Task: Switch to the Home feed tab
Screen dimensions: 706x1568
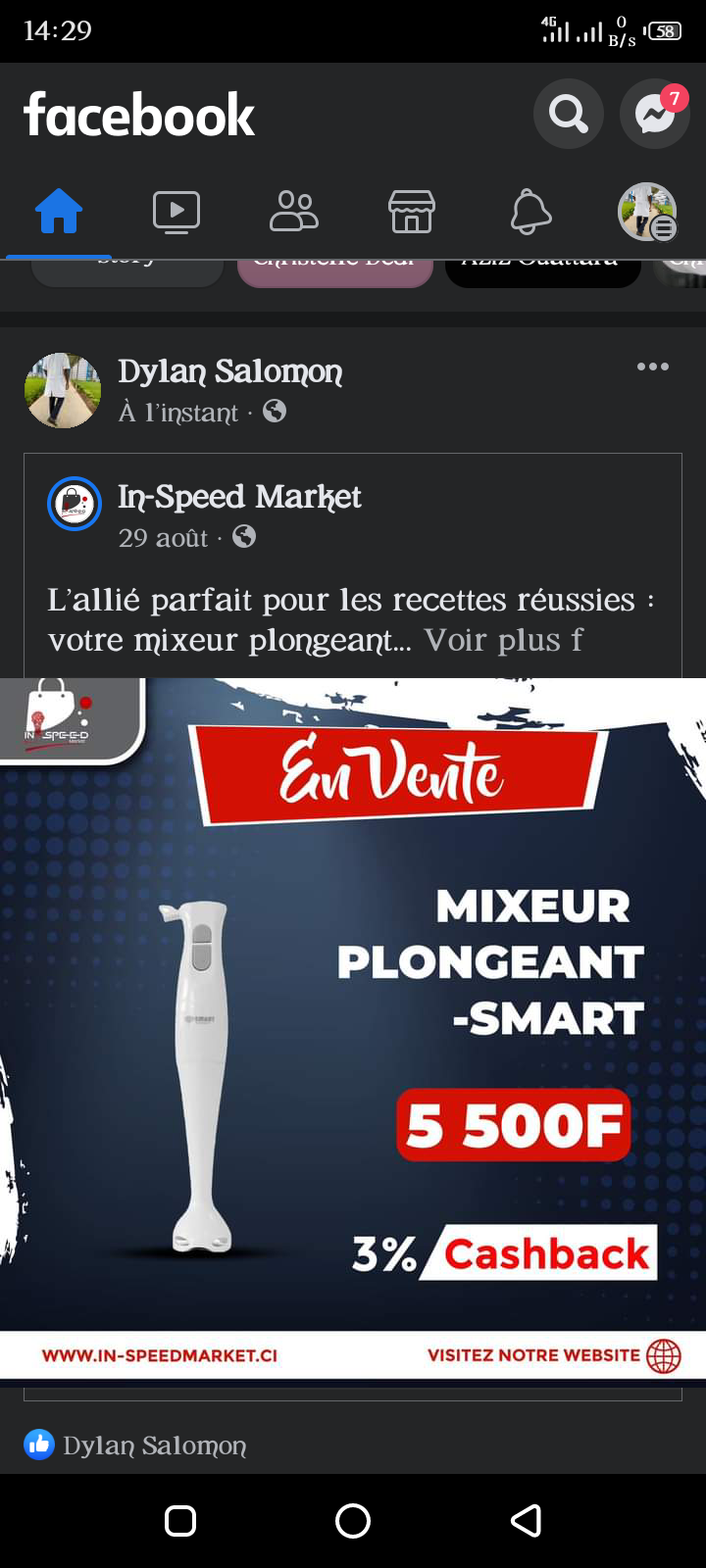Action: pyautogui.click(x=59, y=212)
